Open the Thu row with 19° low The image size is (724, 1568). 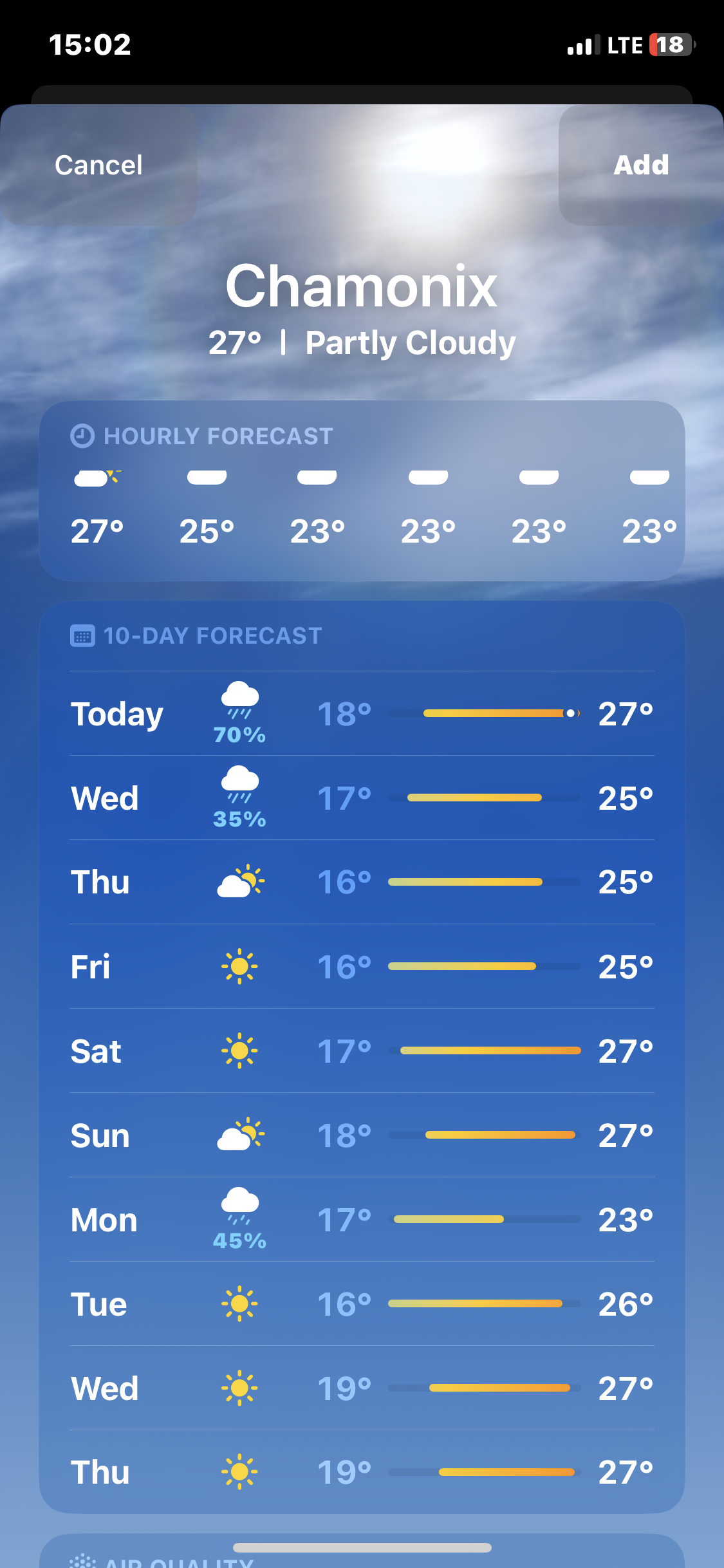362,1471
